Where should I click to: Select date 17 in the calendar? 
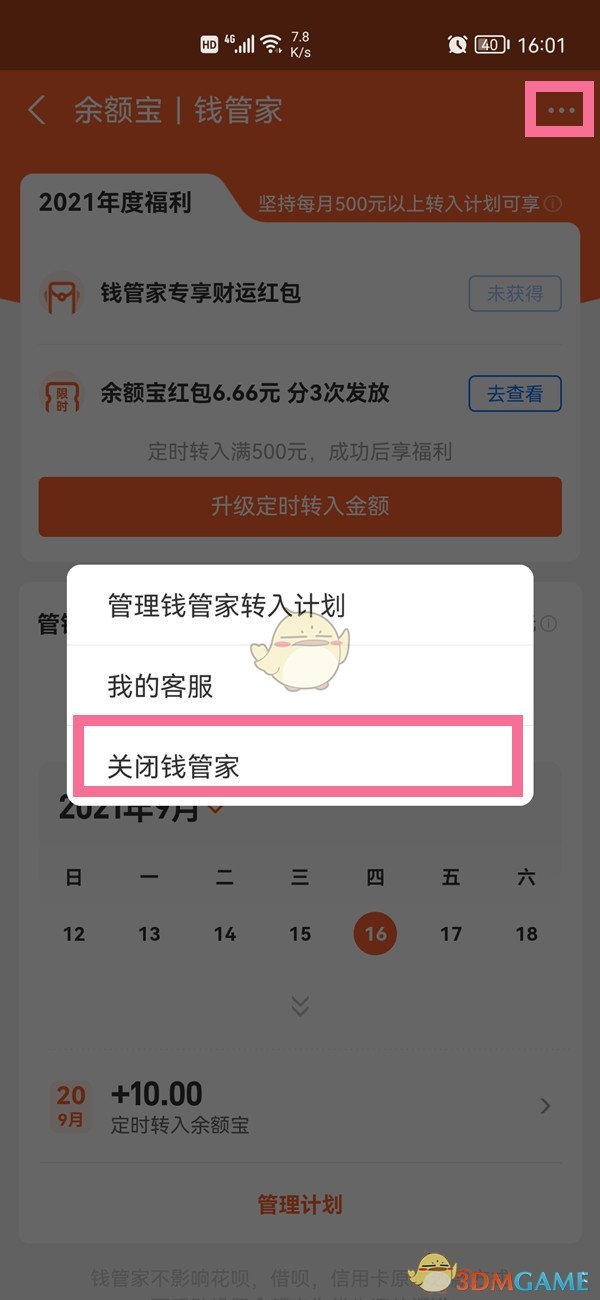click(x=451, y=934)
